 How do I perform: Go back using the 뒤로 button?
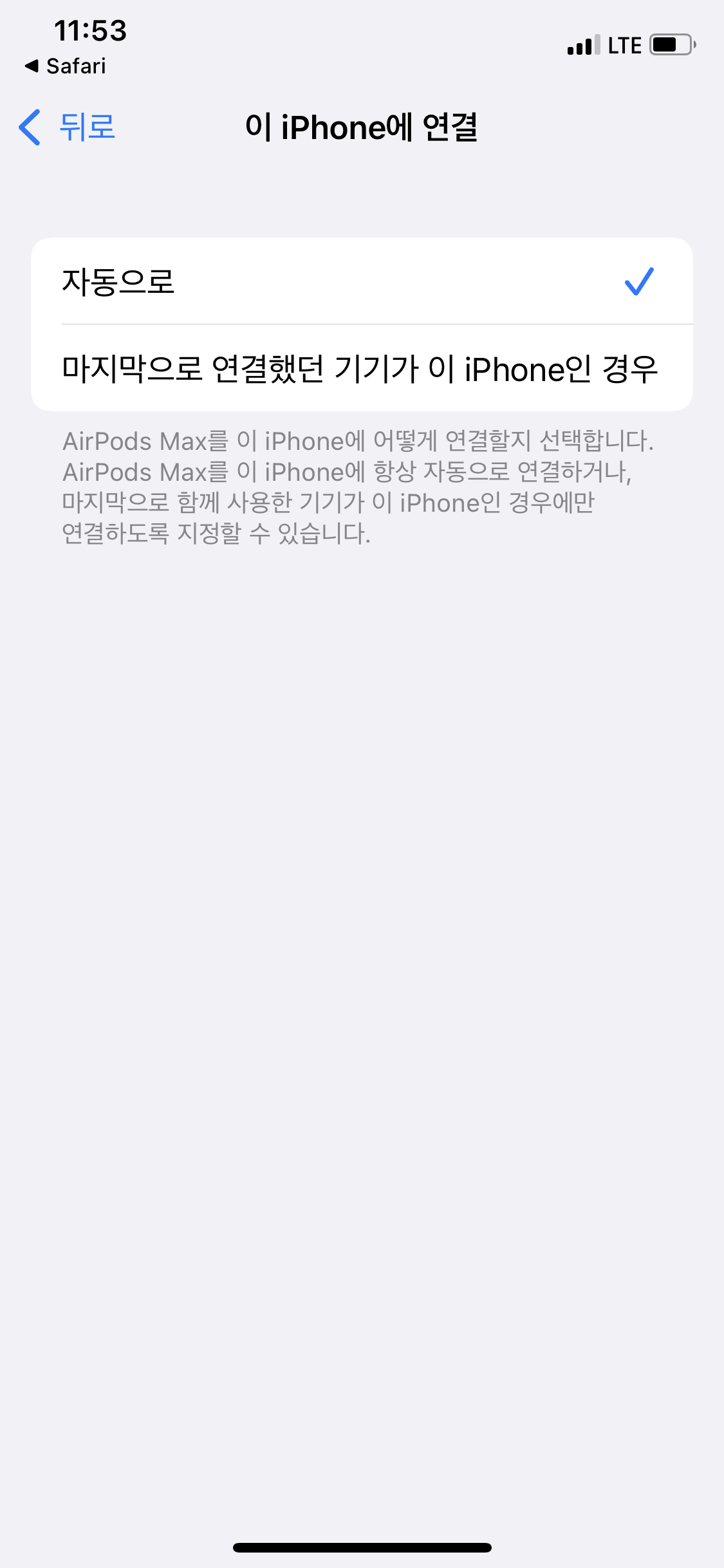[68, 127]
